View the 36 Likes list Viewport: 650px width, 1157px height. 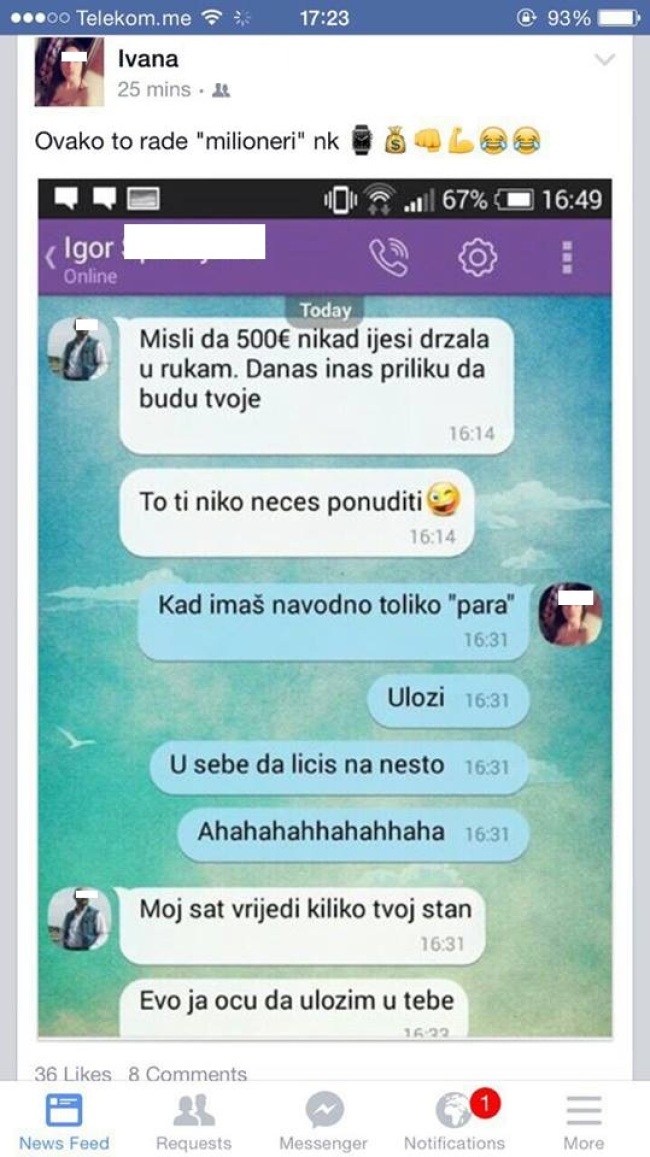(73, 1073)
